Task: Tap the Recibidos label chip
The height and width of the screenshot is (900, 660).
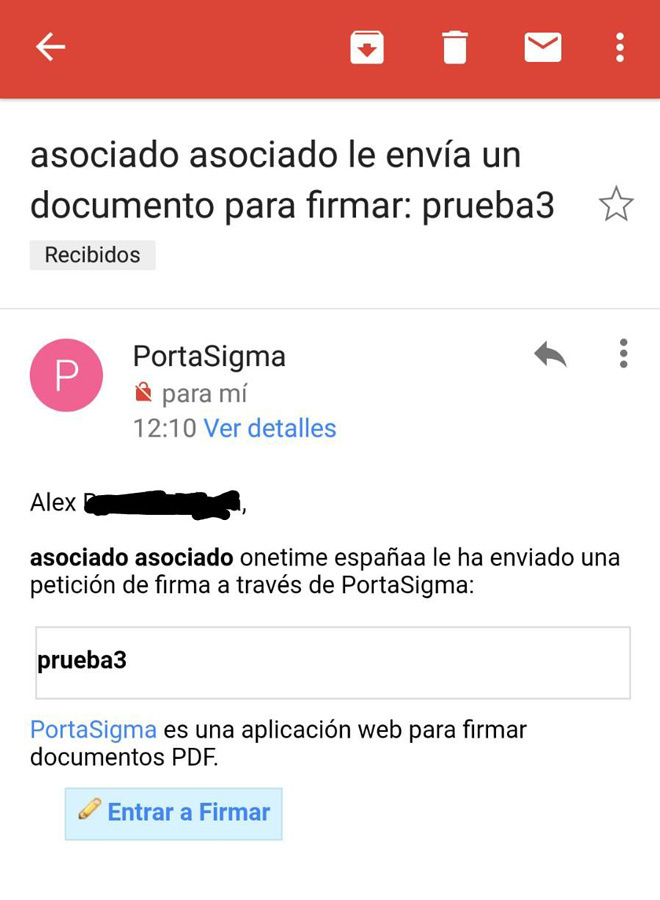Action: pos(92,255)
